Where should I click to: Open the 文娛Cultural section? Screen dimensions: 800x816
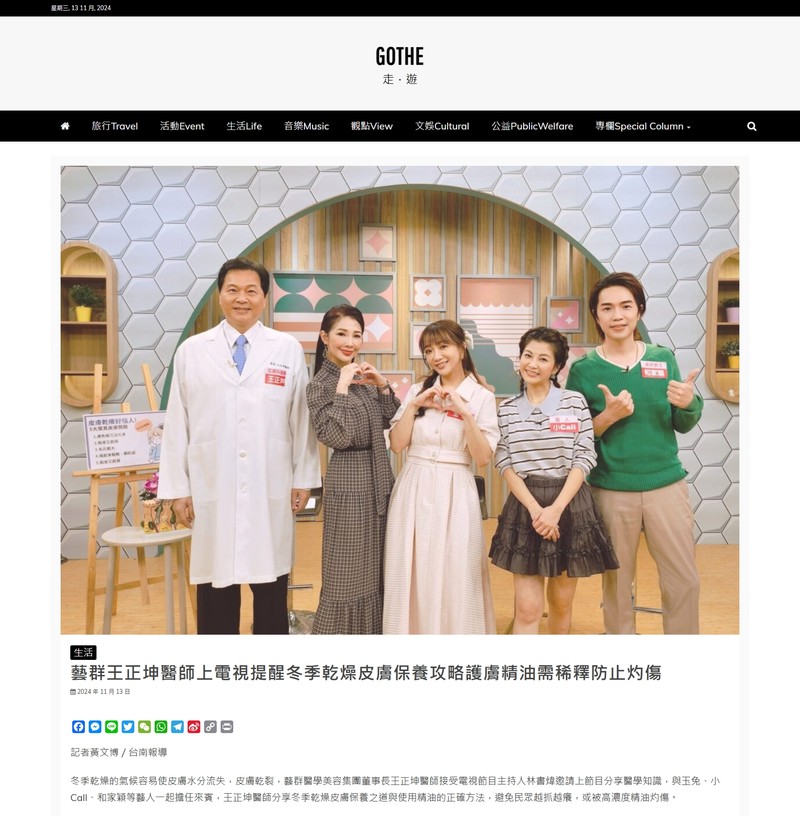(x=442, y=126)
